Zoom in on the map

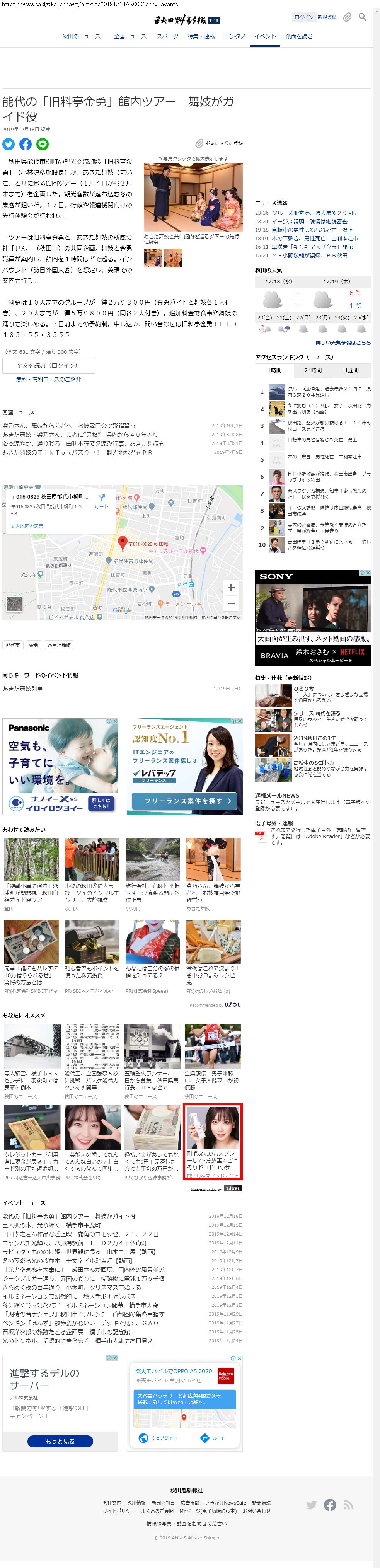231,587
